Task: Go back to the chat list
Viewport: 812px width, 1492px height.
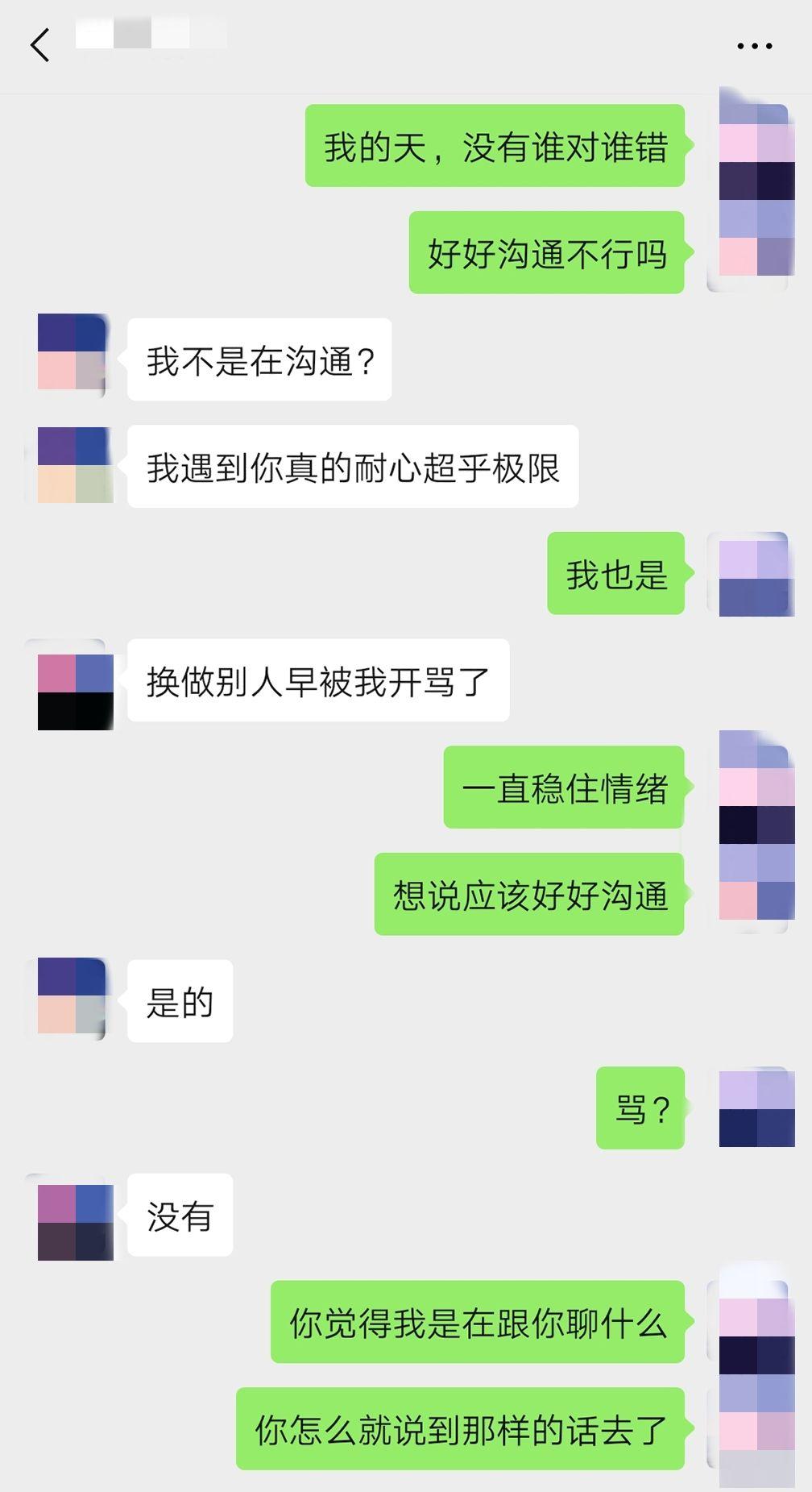Action: (x=40, y=45)
